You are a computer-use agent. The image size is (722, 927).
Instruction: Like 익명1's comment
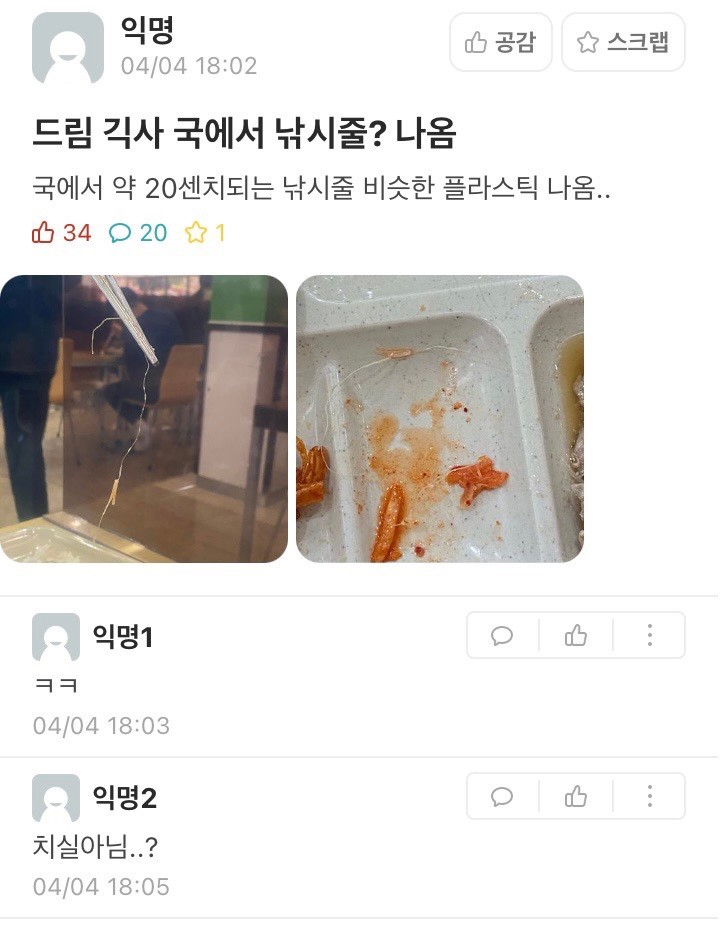(x=576, y=635)
